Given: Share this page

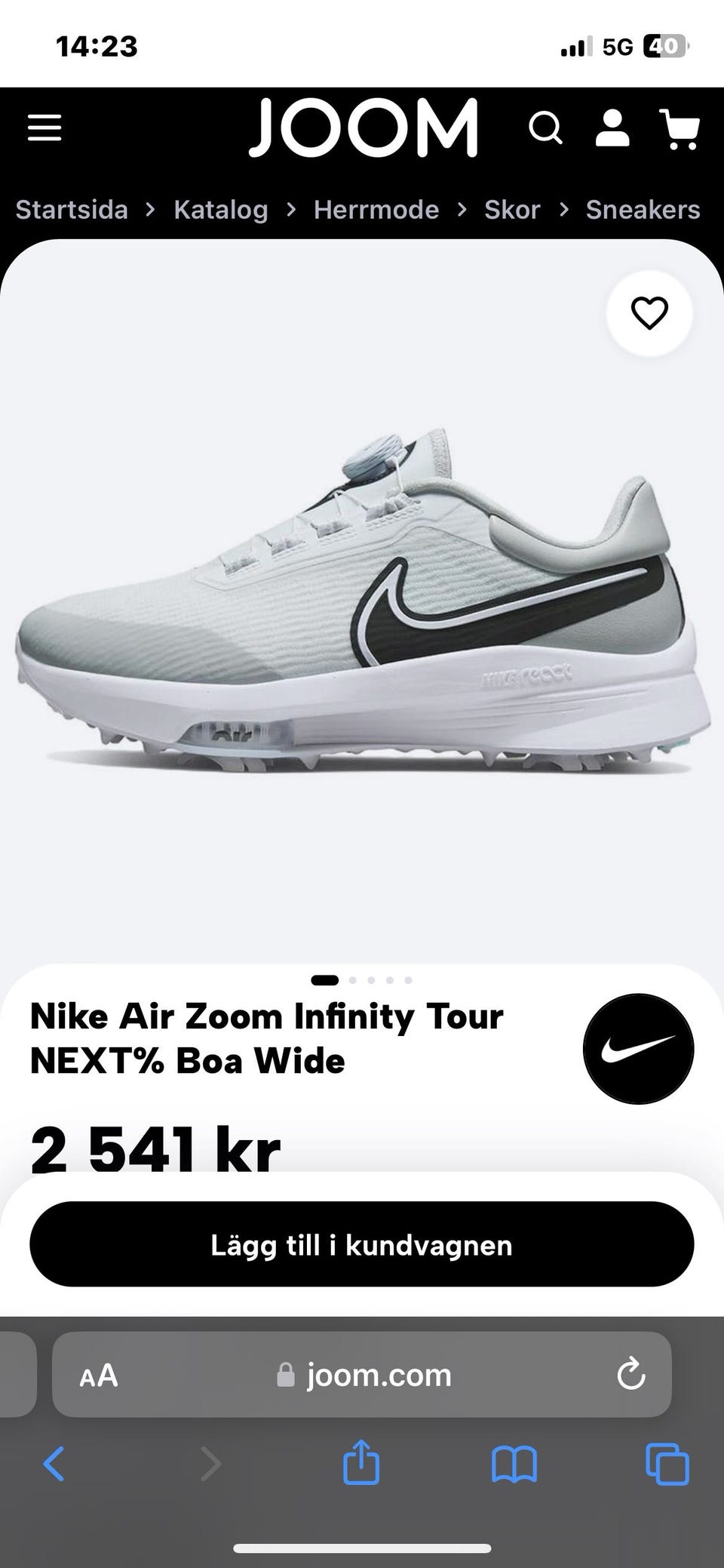Looking at the screenshot, I should [x=360, y=1462].
